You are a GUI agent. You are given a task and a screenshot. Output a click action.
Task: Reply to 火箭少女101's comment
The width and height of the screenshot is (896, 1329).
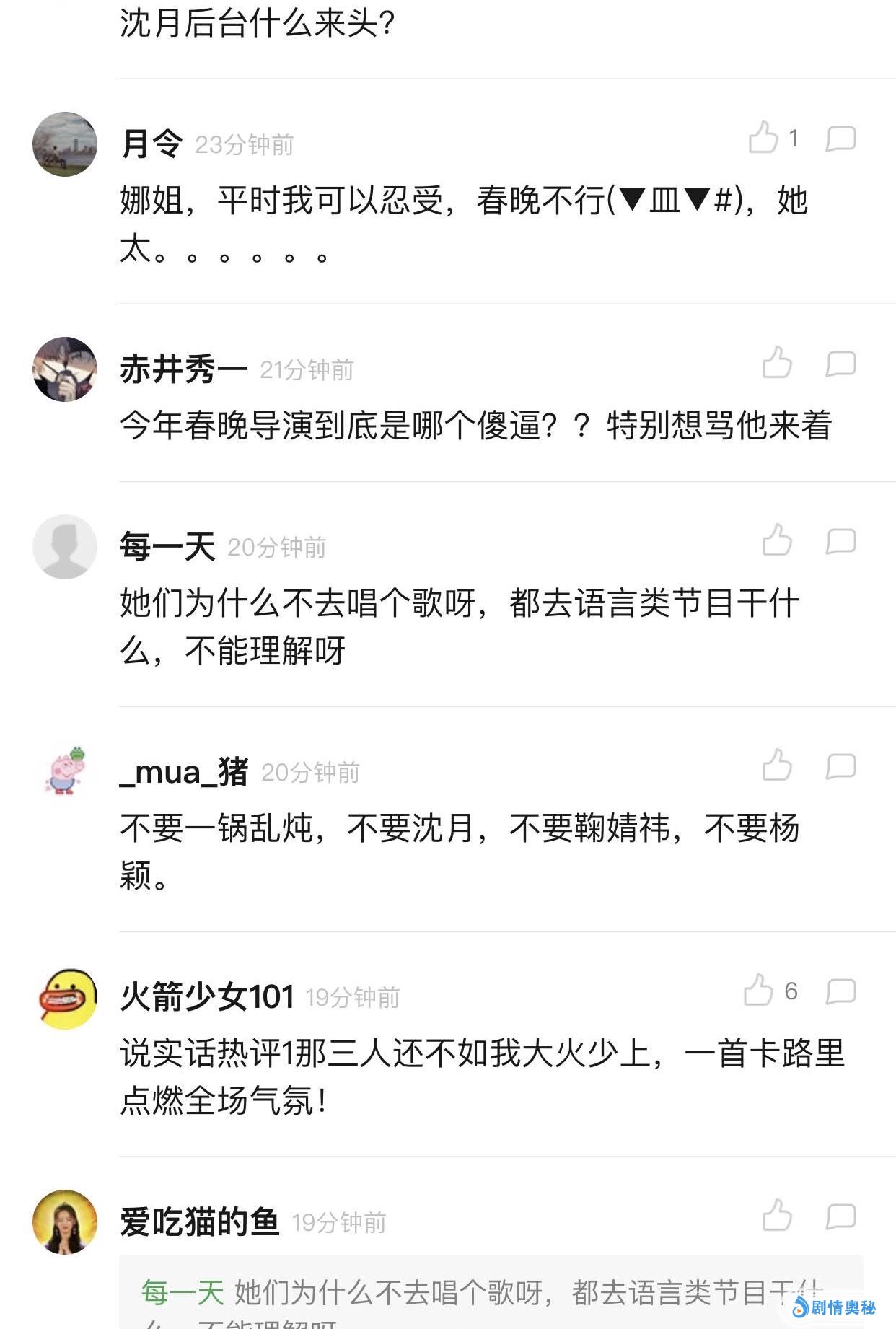point(840,991)
